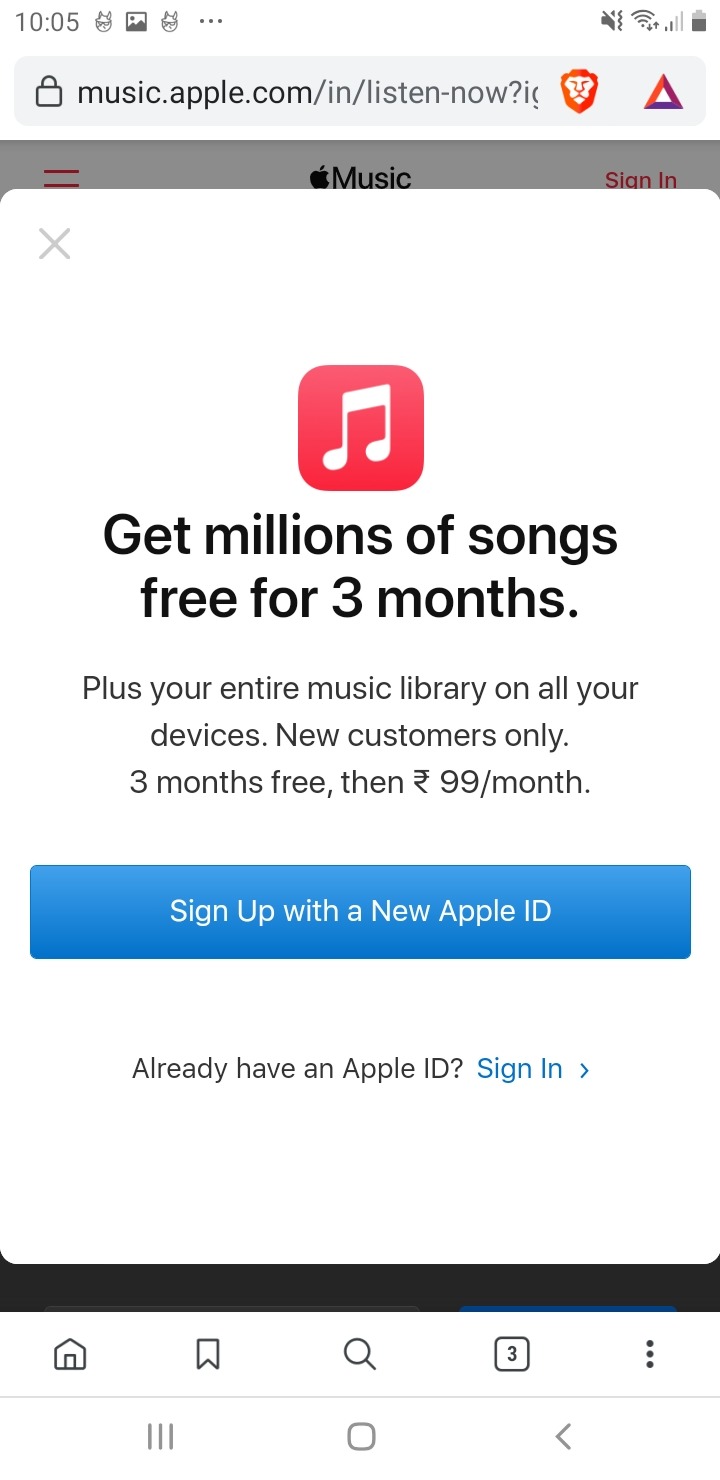Click the padlock icon in the address bar
Screen dimensions: 720x1480
pyautogui.click(x=50, y=91)
